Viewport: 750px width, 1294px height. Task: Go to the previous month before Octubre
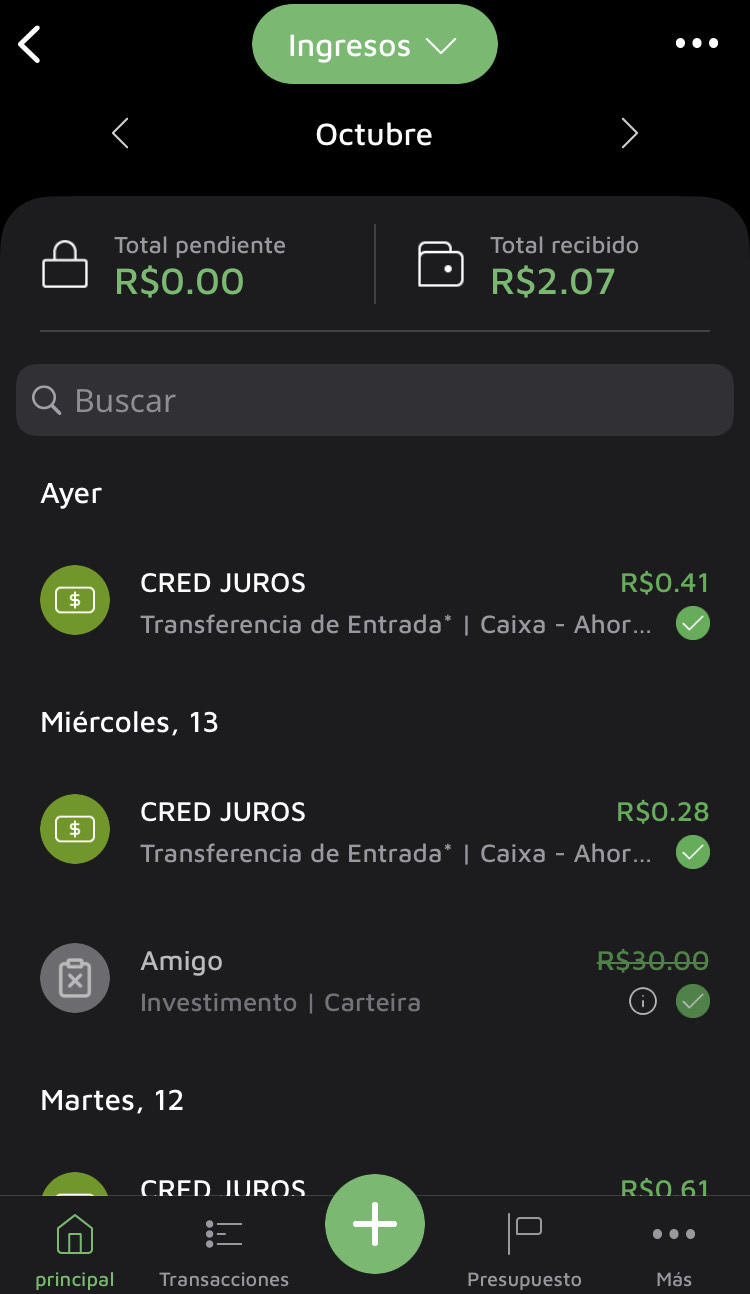[120, 134]
